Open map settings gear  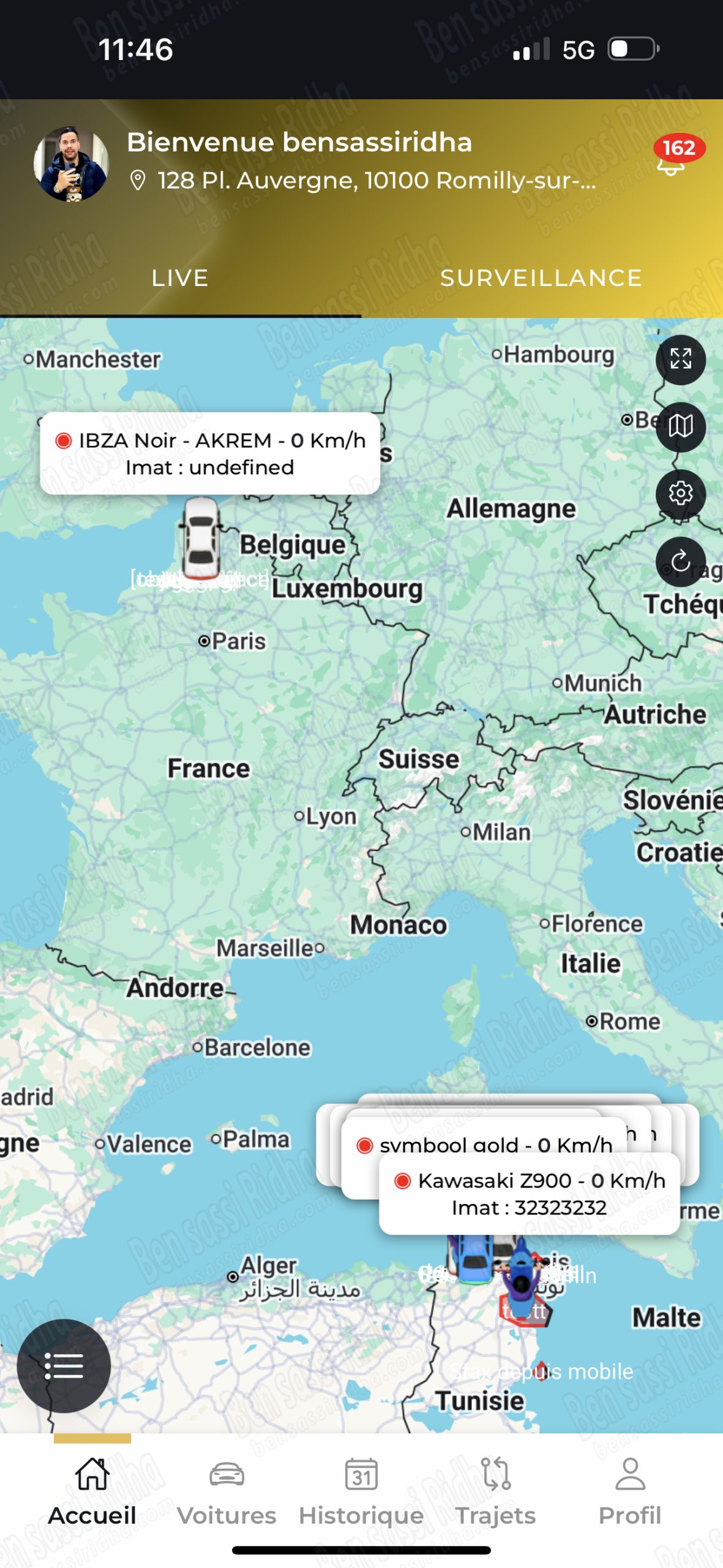click(680, 494)
